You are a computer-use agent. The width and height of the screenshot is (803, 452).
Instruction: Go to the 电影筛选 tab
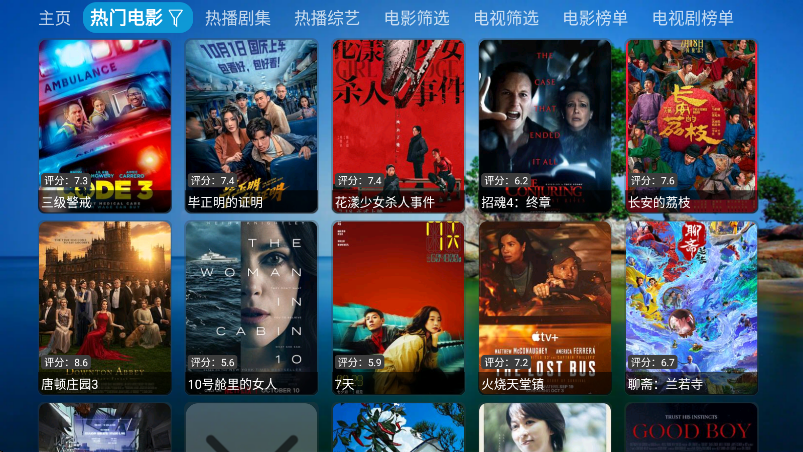(x=416, y=18)
